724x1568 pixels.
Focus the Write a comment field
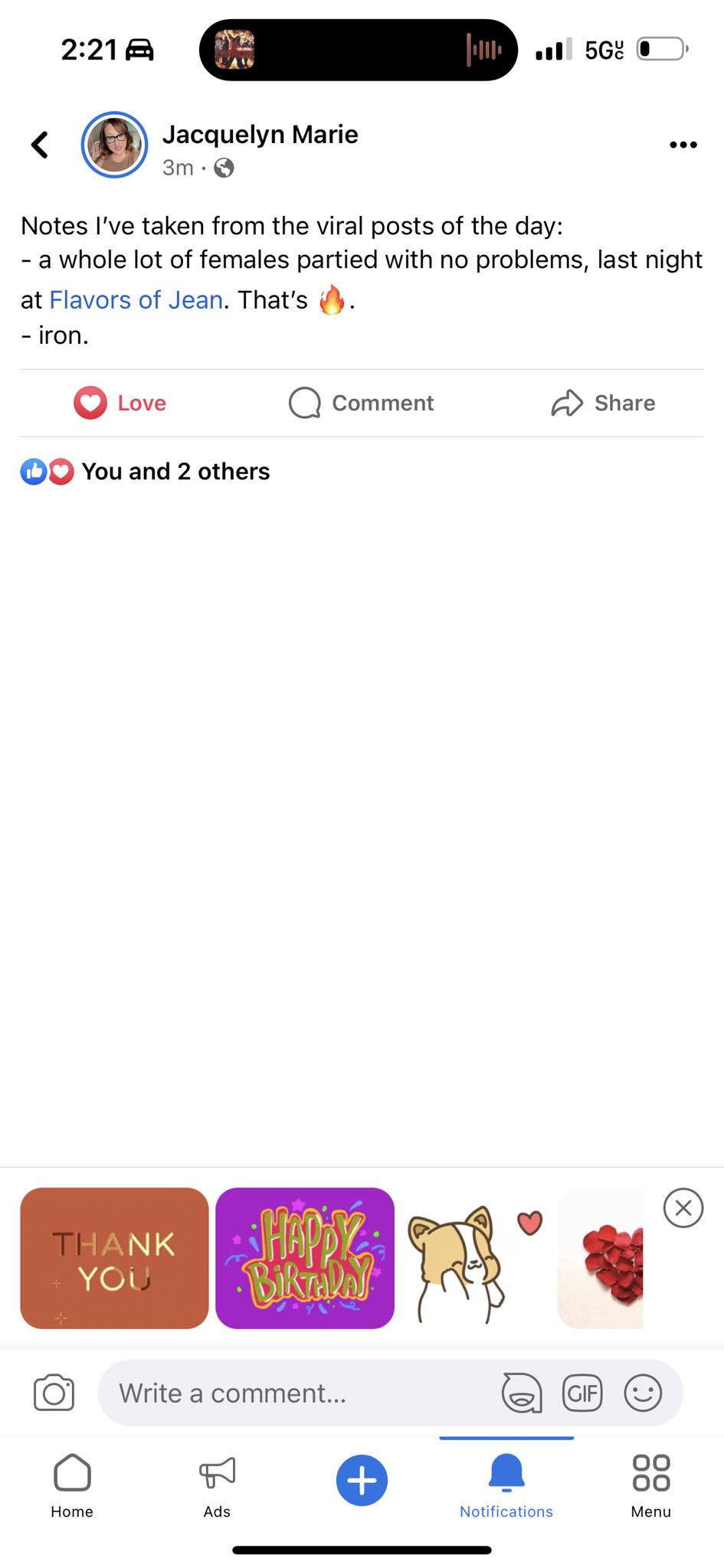point(299,1393)
